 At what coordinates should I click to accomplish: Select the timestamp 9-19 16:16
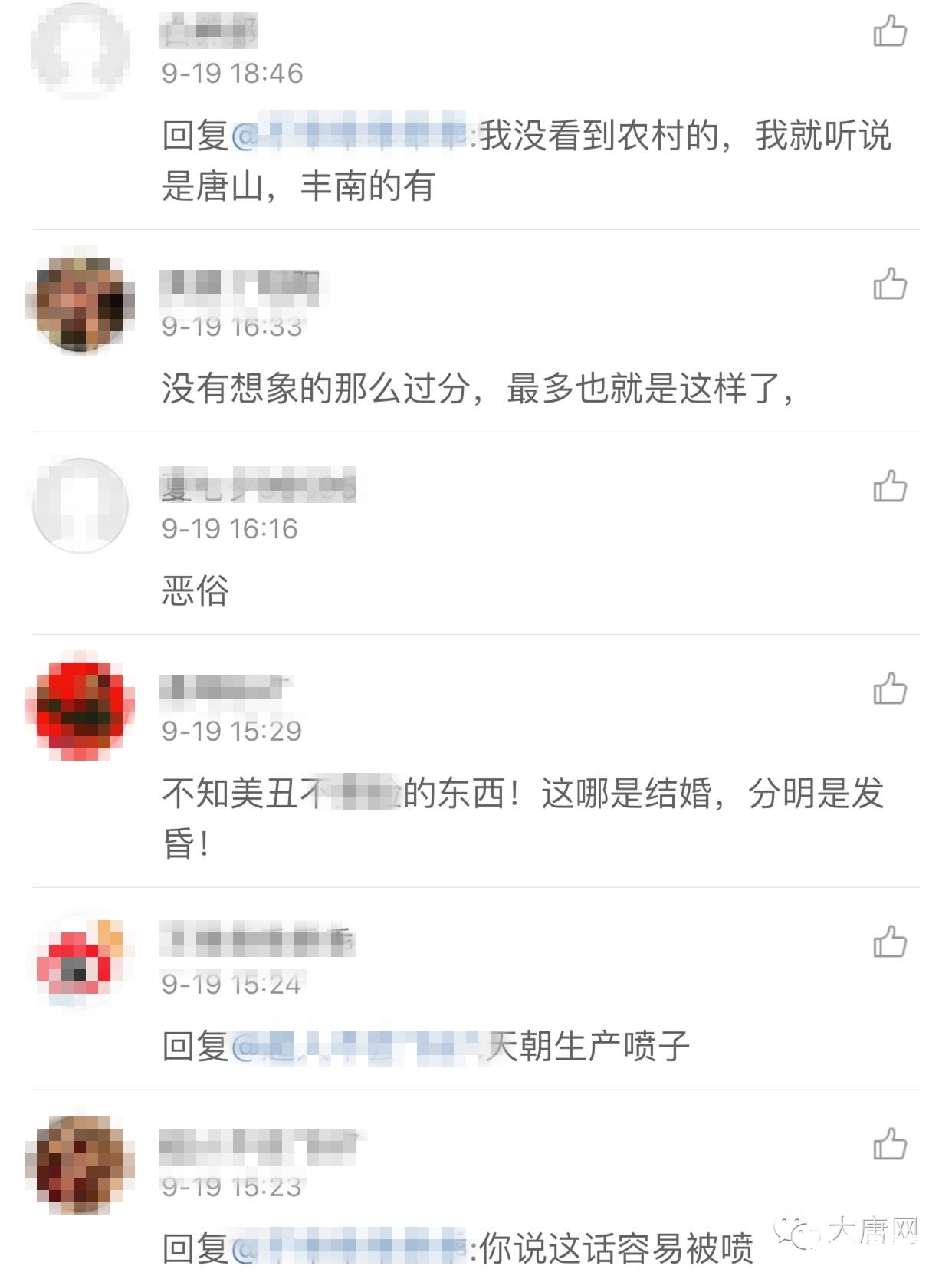coord(230,529)
